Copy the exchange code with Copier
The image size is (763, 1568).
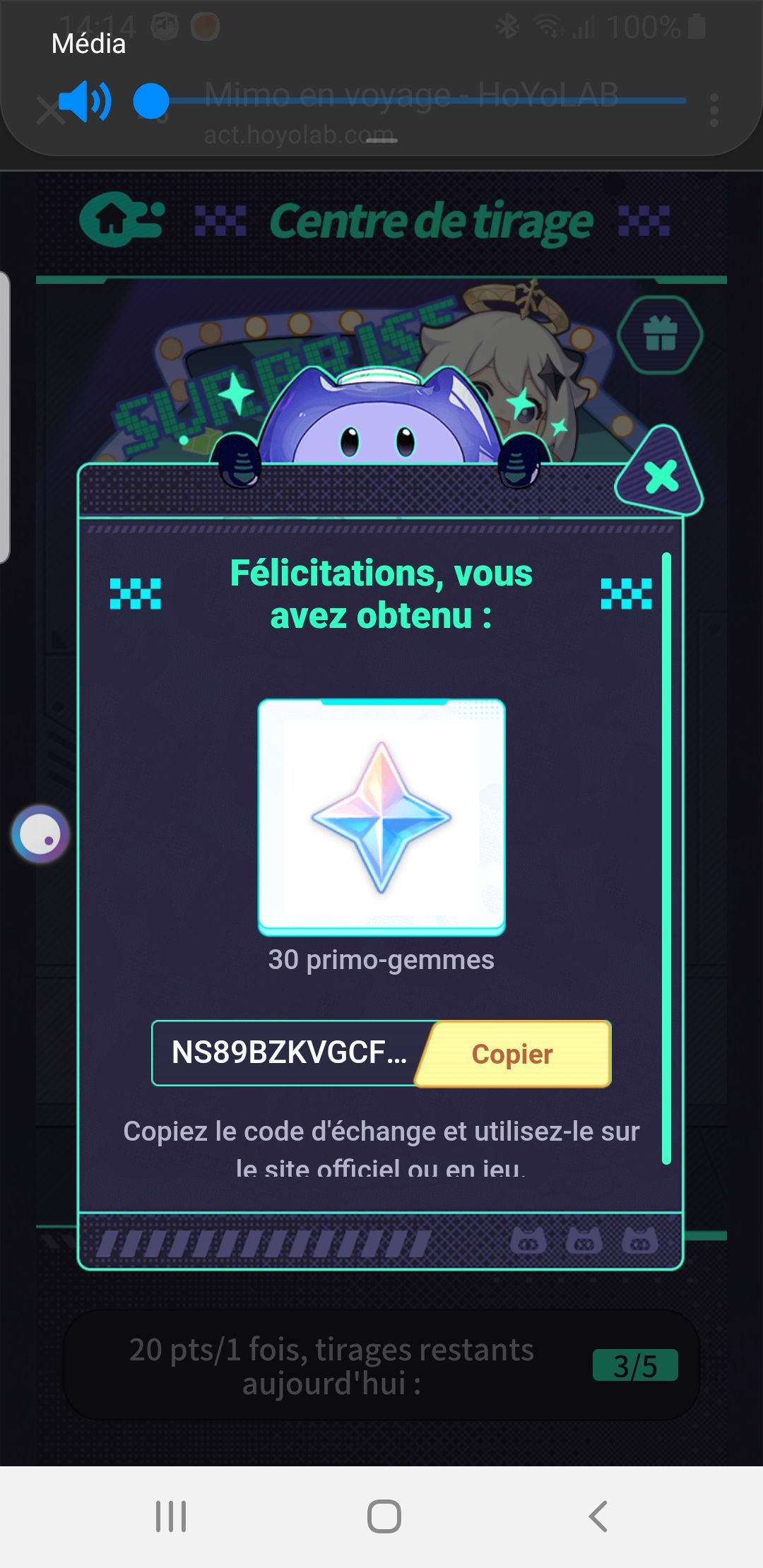click(514, 1054)
